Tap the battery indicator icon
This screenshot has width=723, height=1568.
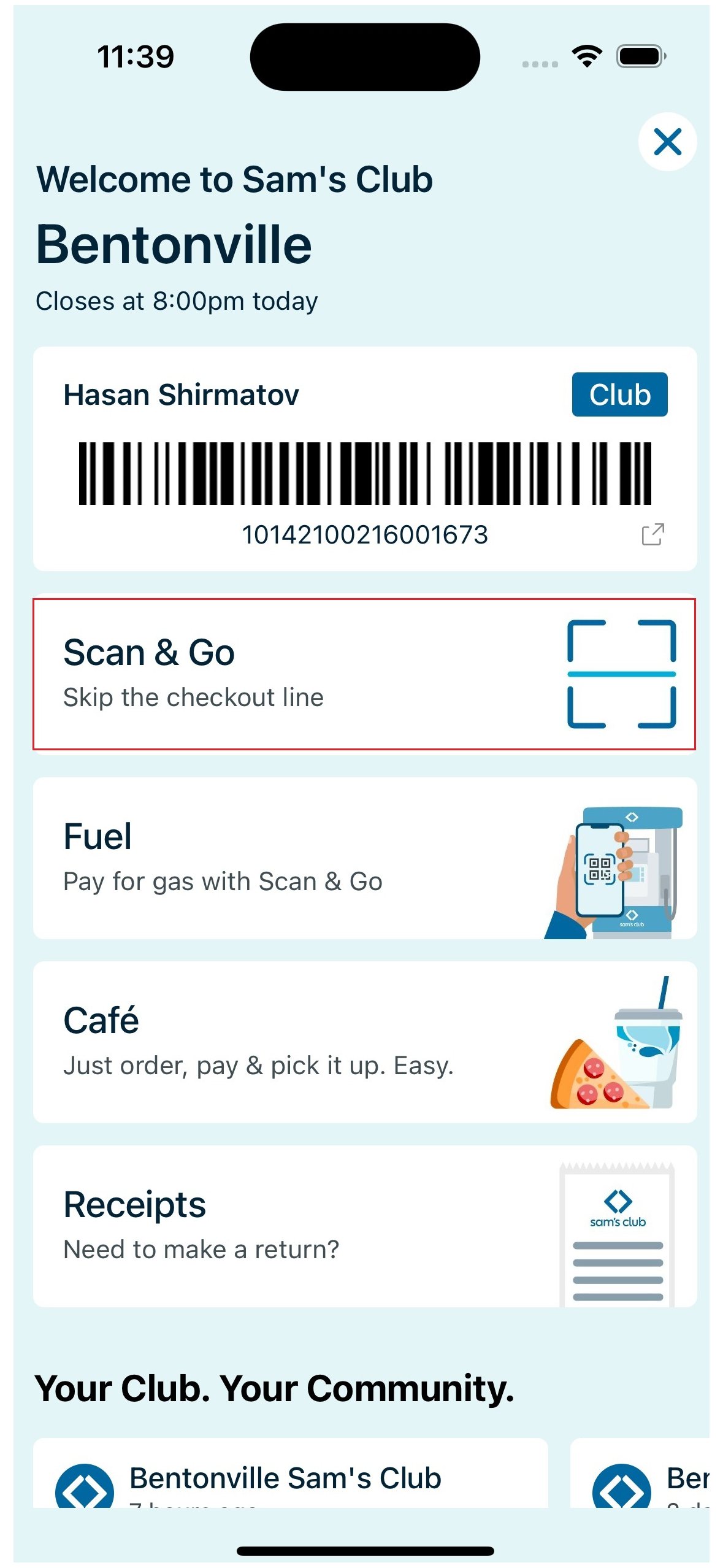coord(638,56)
